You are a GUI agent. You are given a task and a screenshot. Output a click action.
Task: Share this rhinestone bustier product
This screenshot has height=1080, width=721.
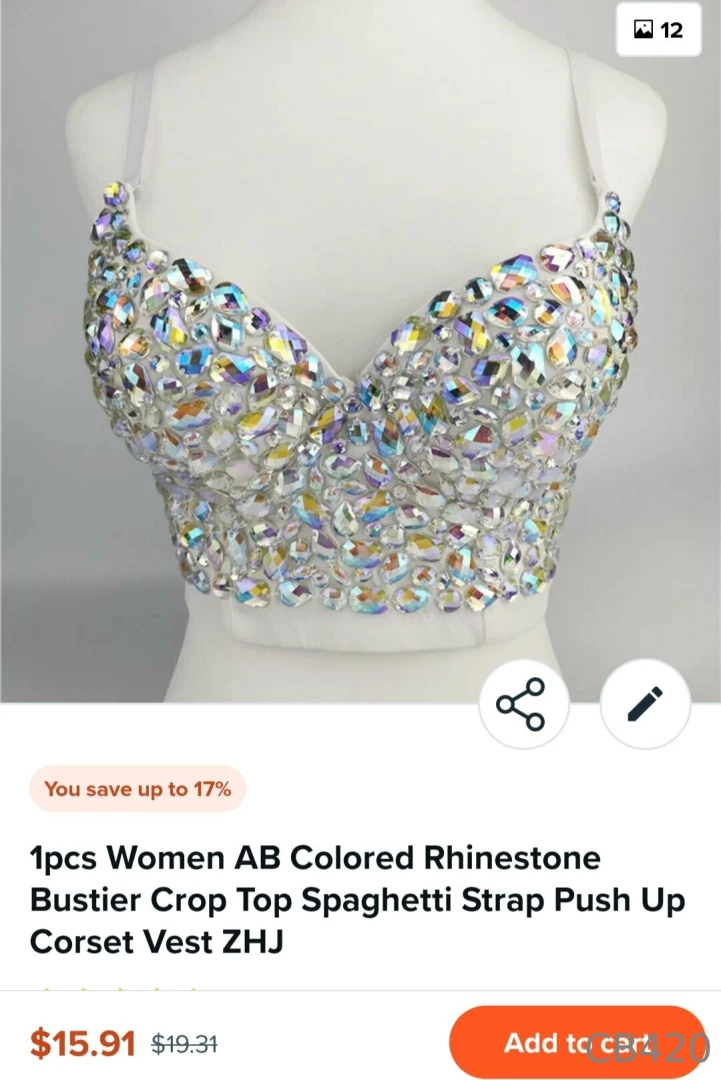522,704
